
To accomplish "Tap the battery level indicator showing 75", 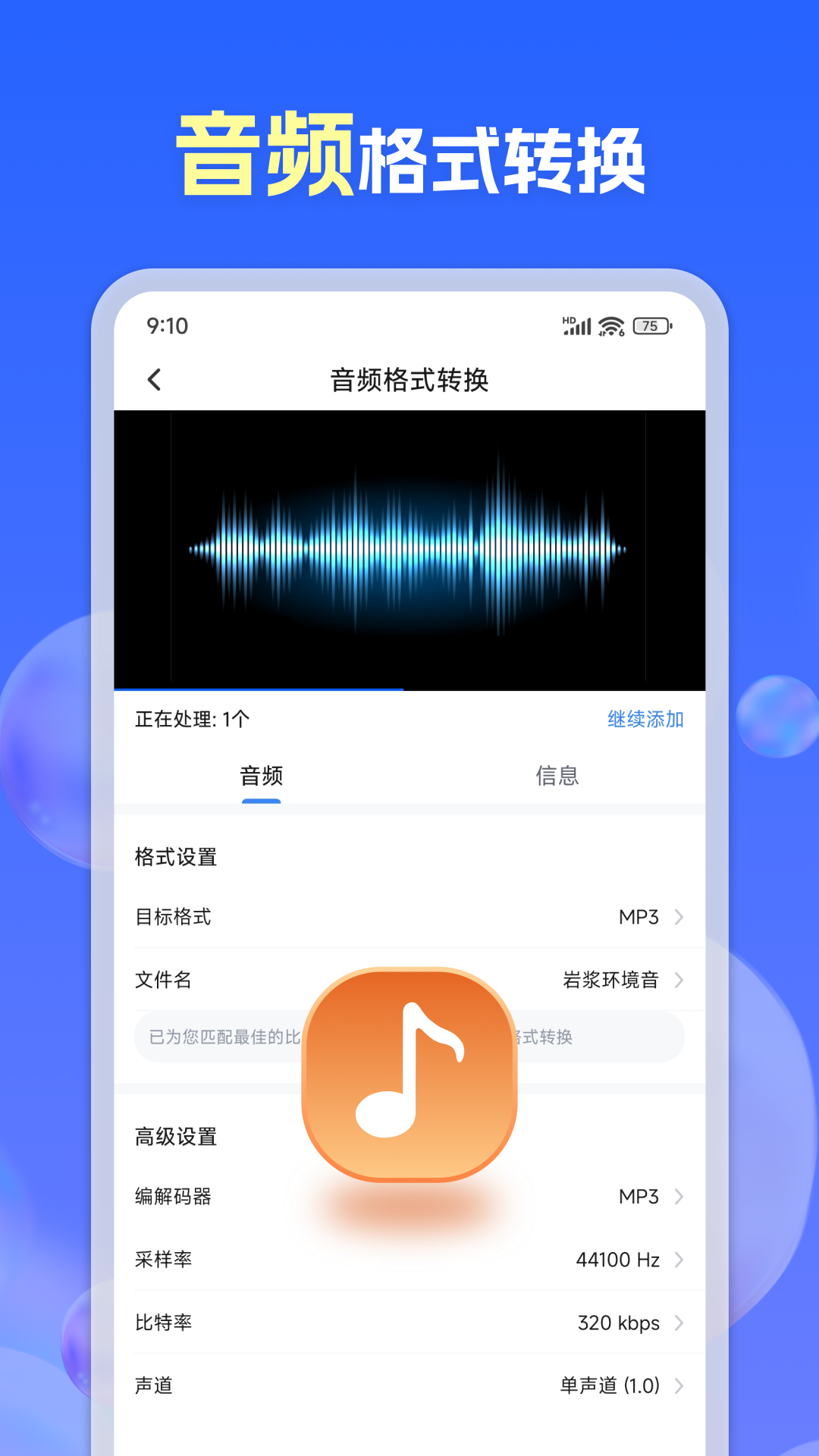I will click(x=649, y=325).
